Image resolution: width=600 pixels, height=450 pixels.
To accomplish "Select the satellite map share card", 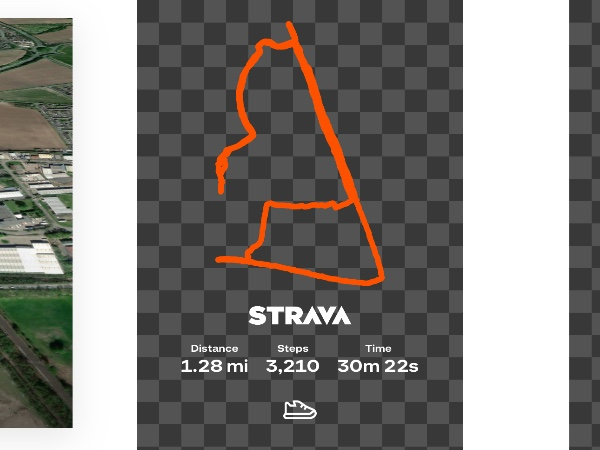I will pyautogui.click(x=35, y=225).
